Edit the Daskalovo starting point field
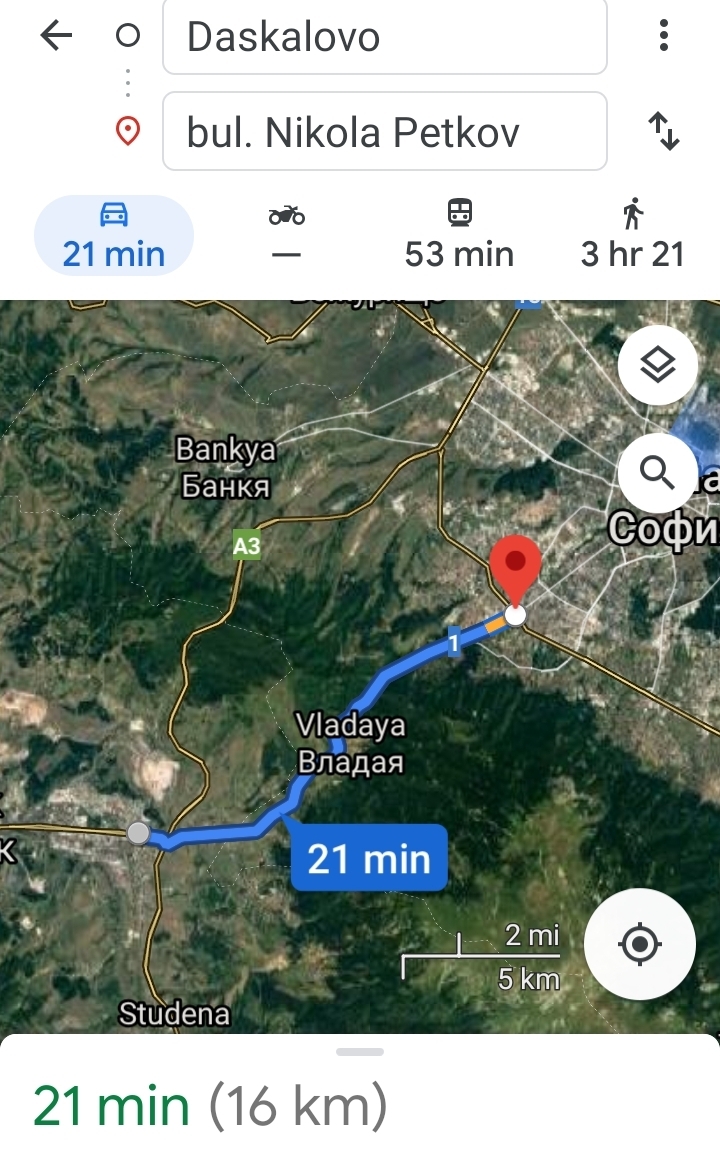The height and width of the screenshot is (1155, 720). click(384, 37)
